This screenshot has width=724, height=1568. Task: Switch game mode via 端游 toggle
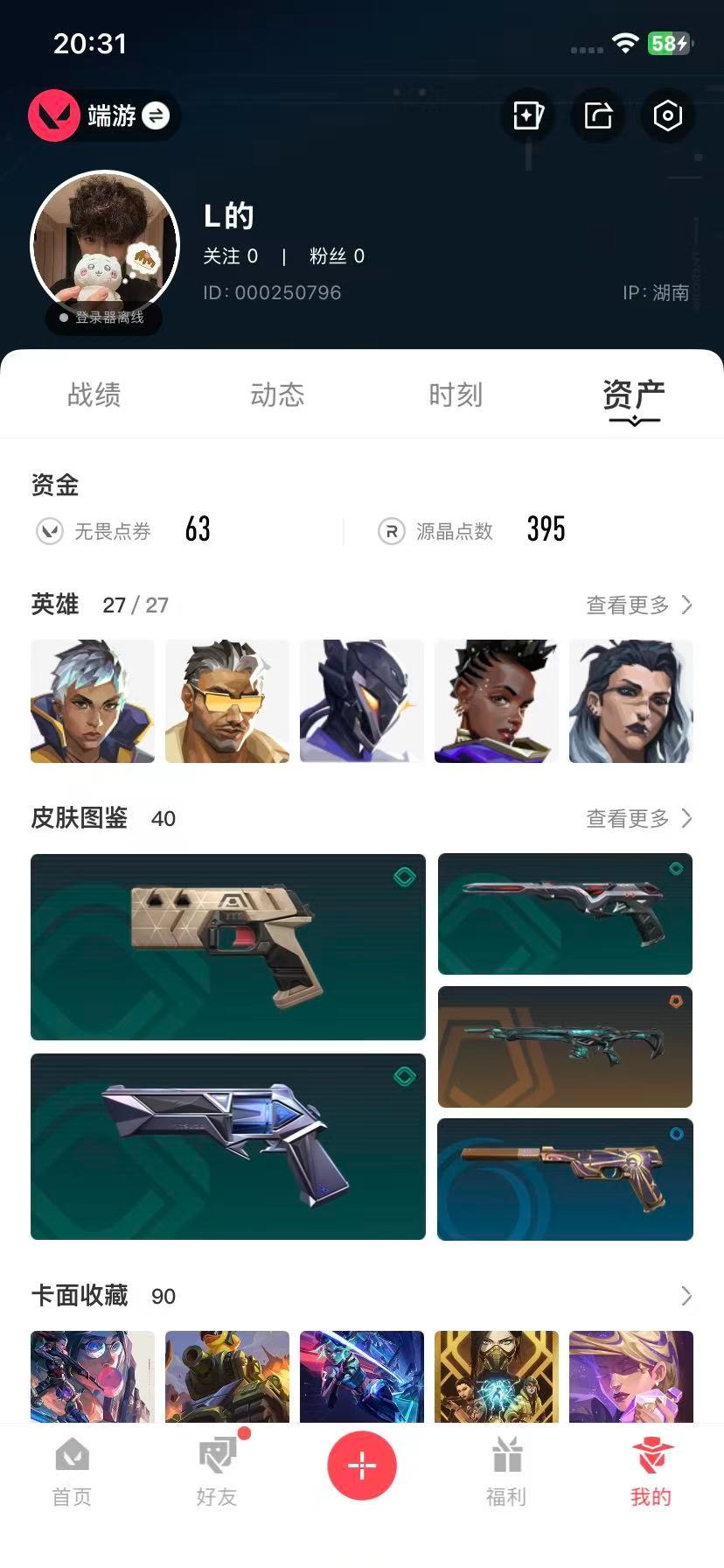click(103, 115)
